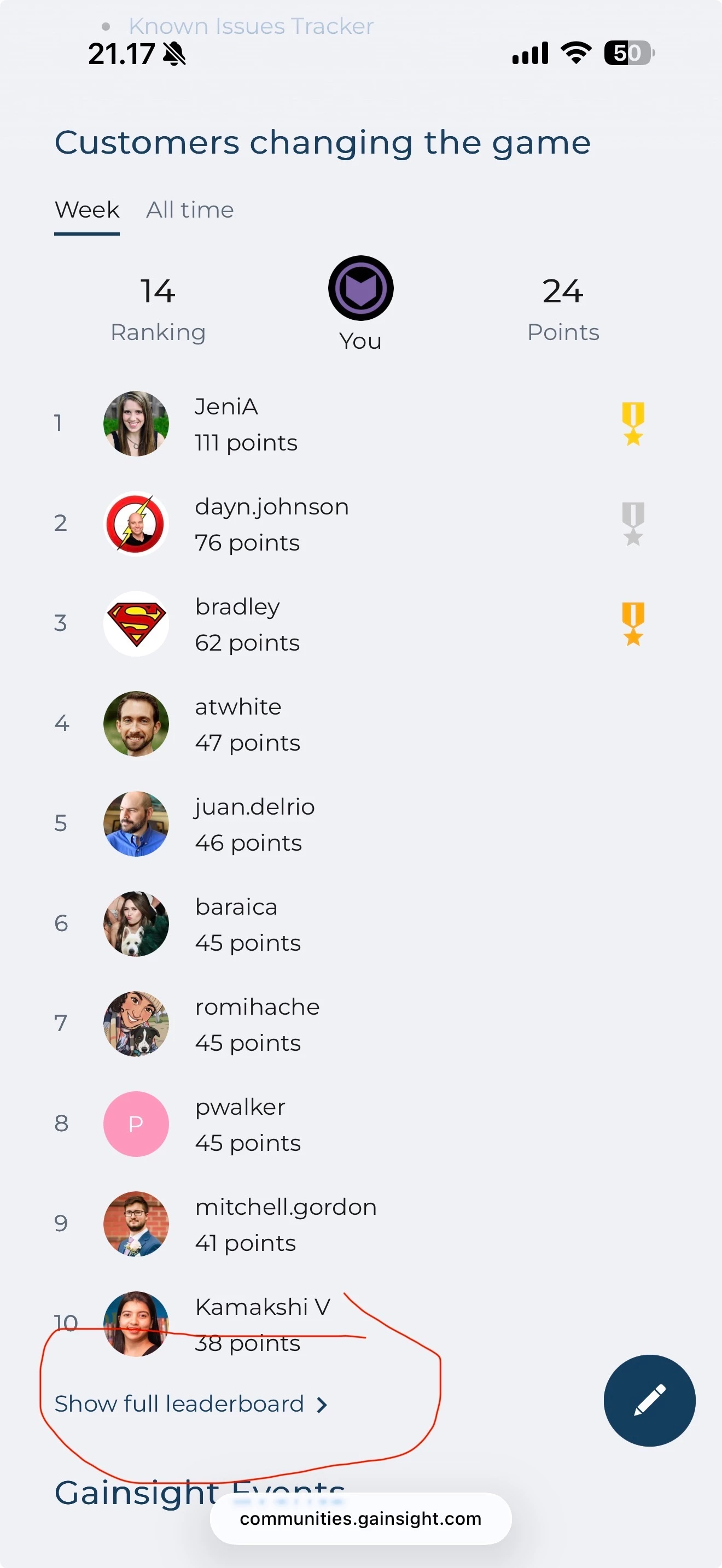This screenshot has width=722, height=1568.
Task: View bradley's profile
Action: click(237, 623)
